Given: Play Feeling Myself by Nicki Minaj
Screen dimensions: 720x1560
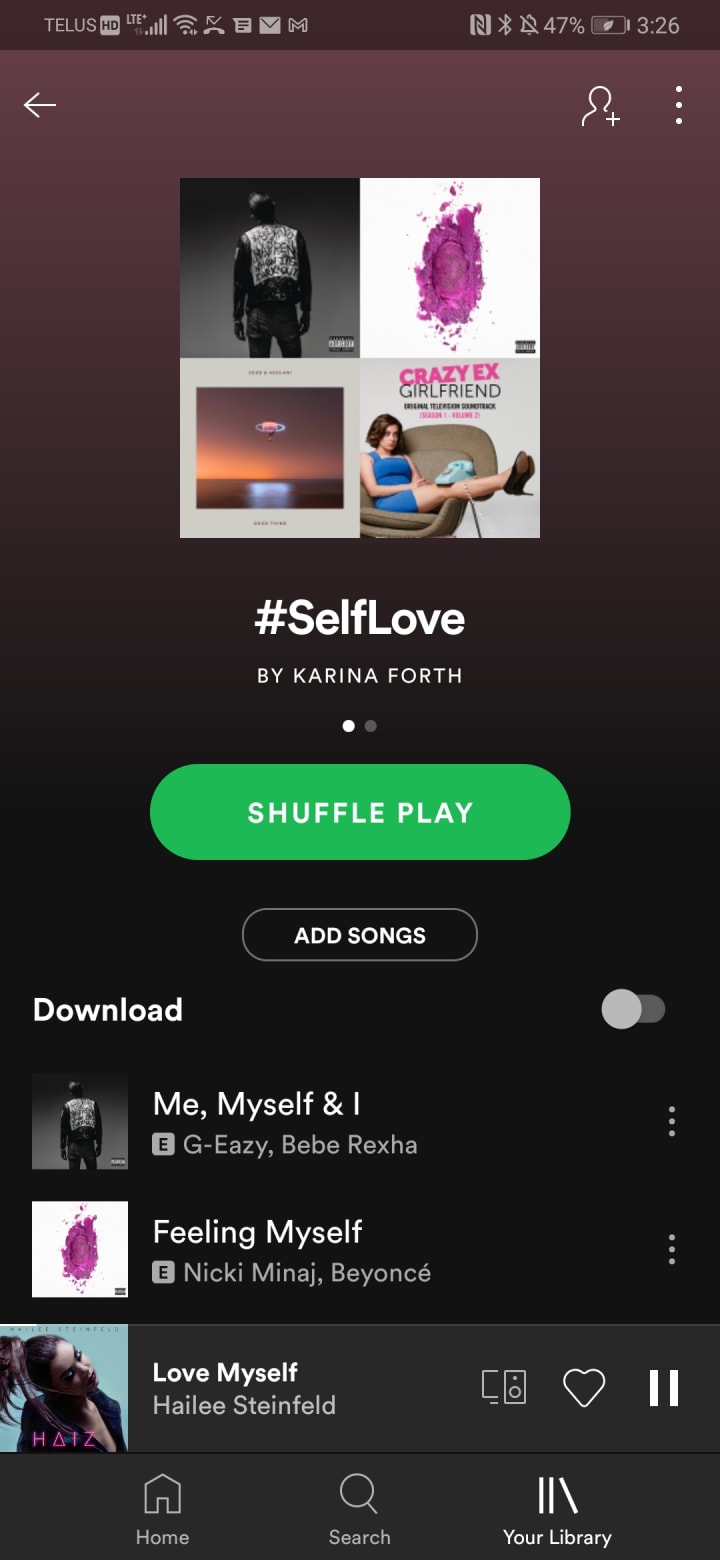Looking at the screenshot, I should tap(290, 1250).
